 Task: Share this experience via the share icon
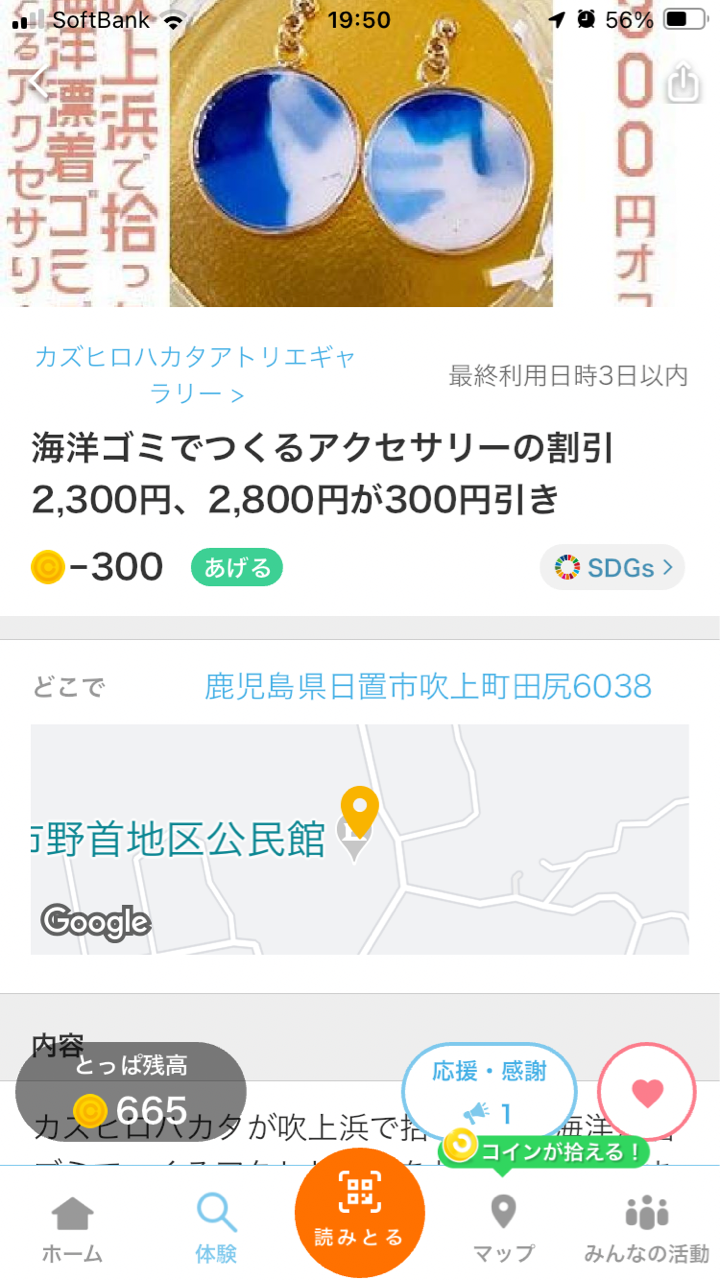point(682,84)
